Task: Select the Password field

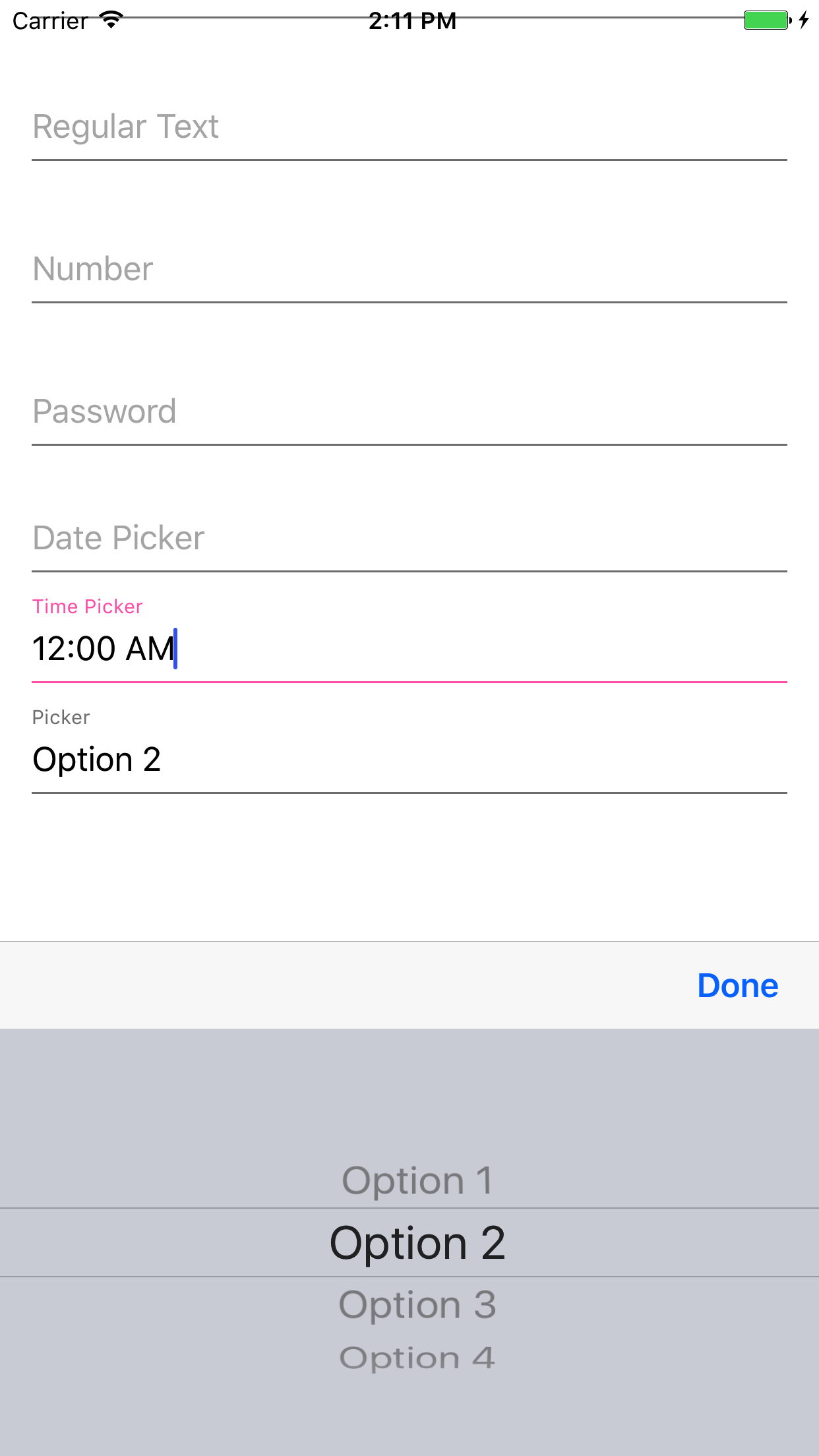Action: point(409,411)
